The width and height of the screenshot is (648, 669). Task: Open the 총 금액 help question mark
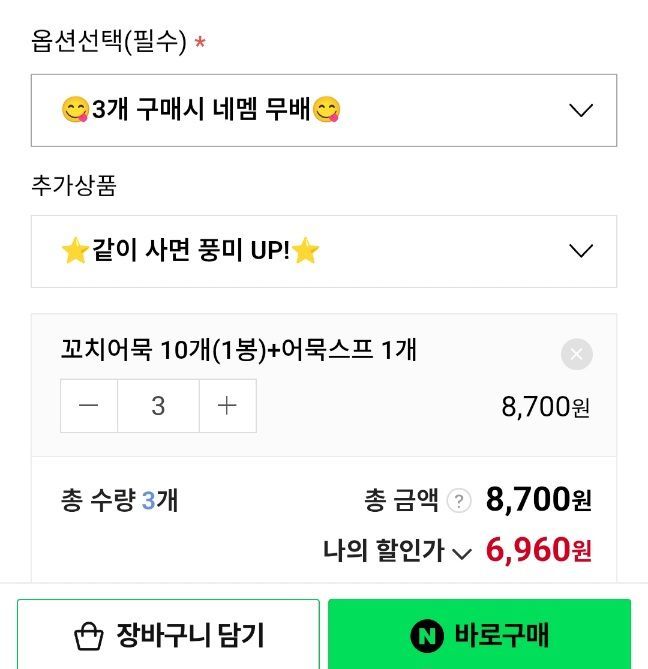coord(459,500)
